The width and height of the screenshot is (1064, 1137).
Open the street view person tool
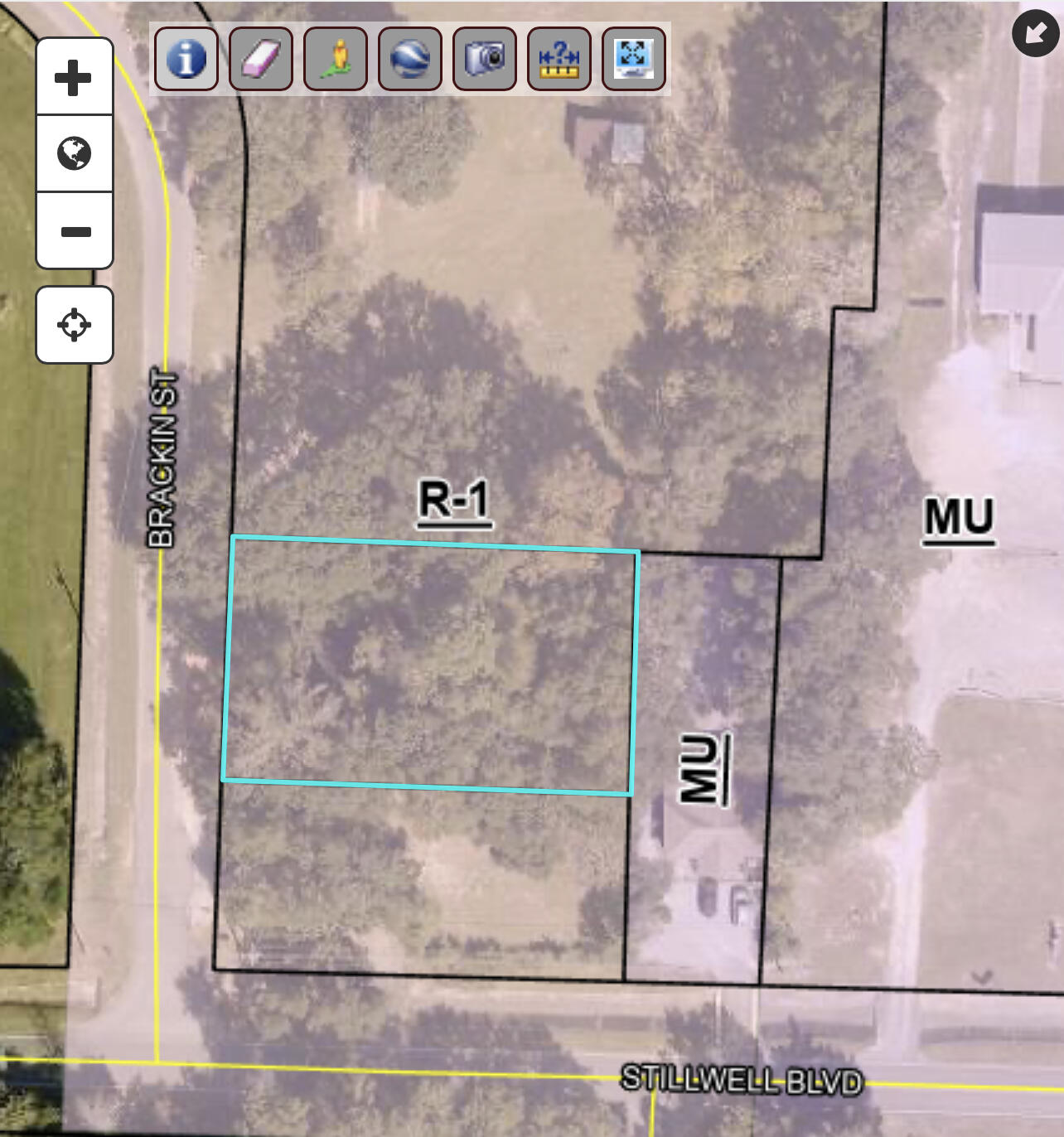[336, 59]
